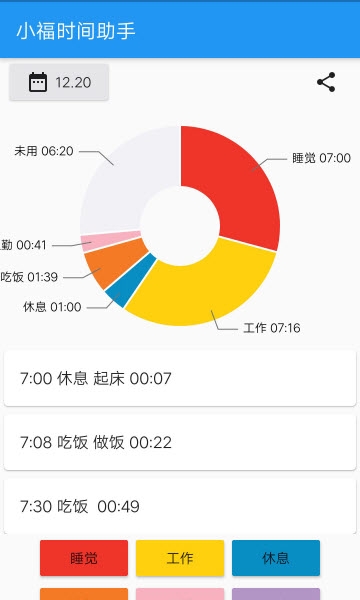The width and height of the screenshot is (360, 600).
Task: Open the 7:00 休息 起床 entry
Action: coord(180,378)
